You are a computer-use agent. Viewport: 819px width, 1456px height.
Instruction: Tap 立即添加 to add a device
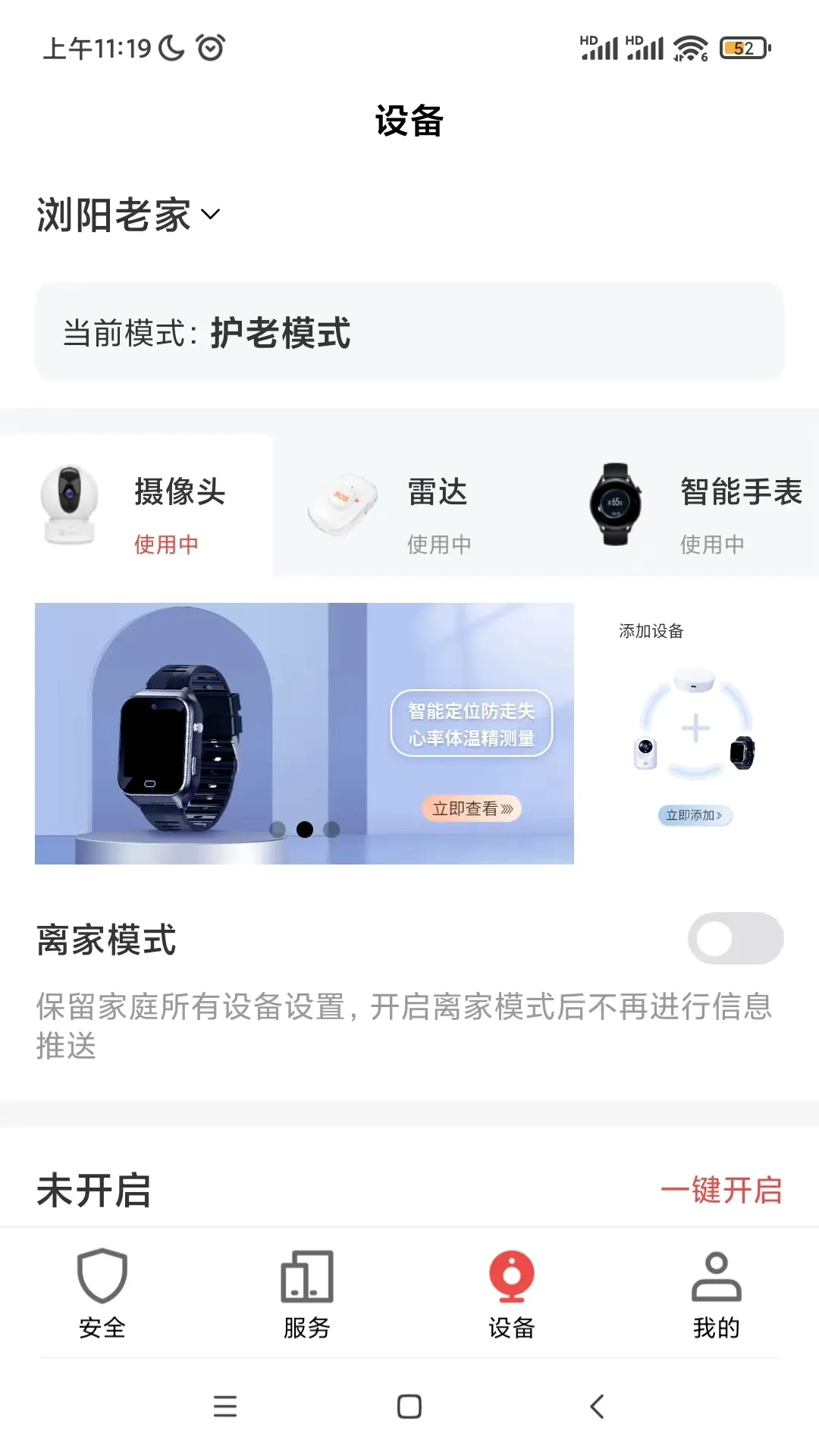click(695, 815)
